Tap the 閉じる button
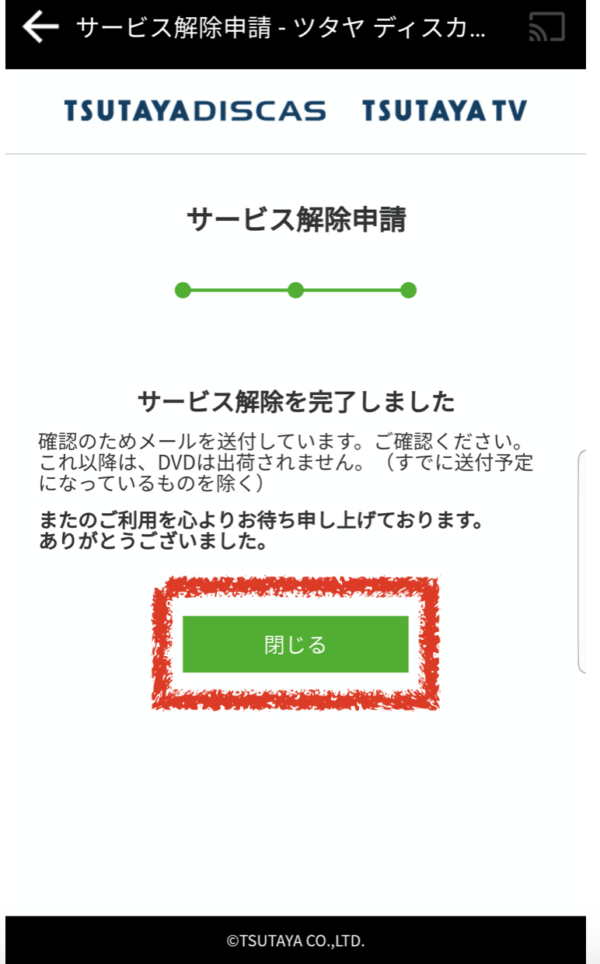The image size is (600, 964). [x=295, y=644]
